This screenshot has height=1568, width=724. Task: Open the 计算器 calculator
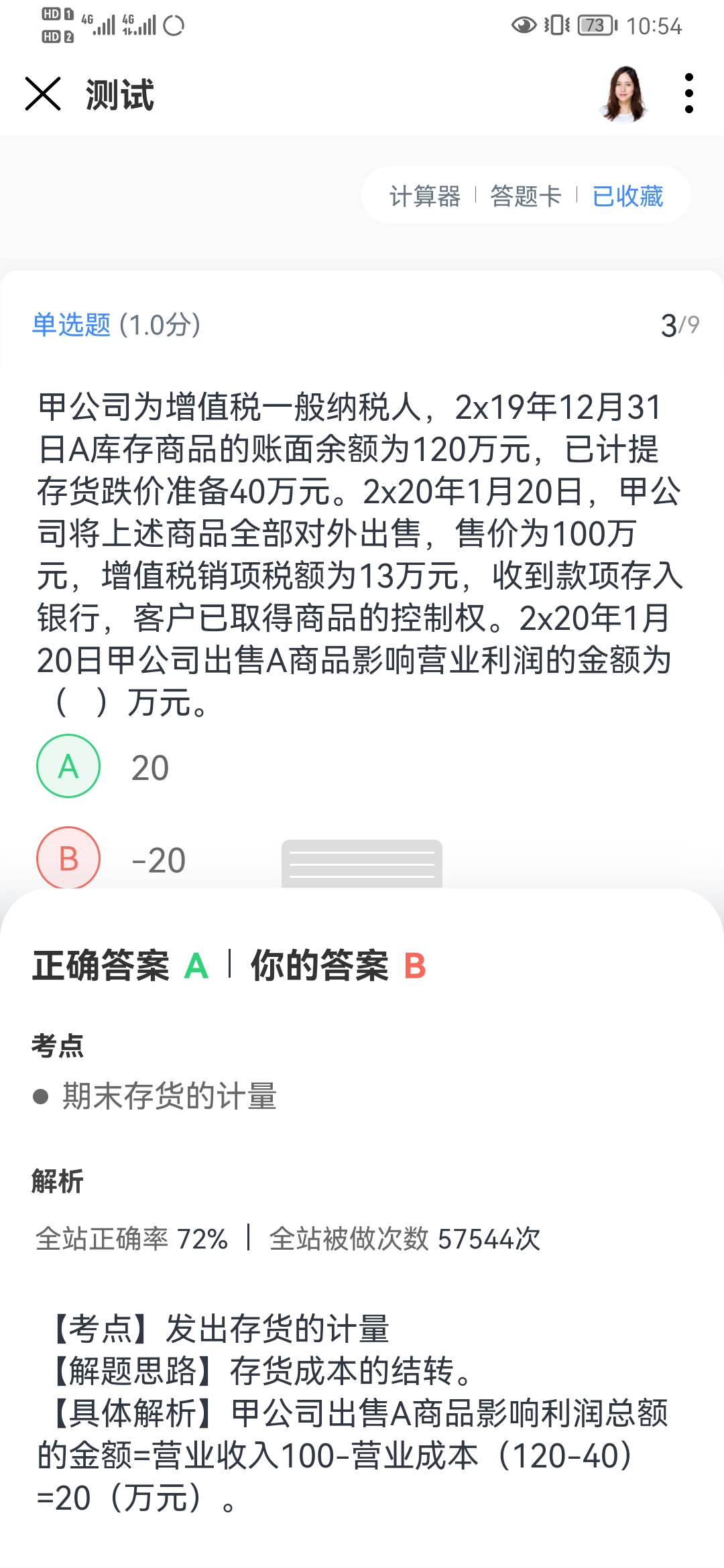425,196
